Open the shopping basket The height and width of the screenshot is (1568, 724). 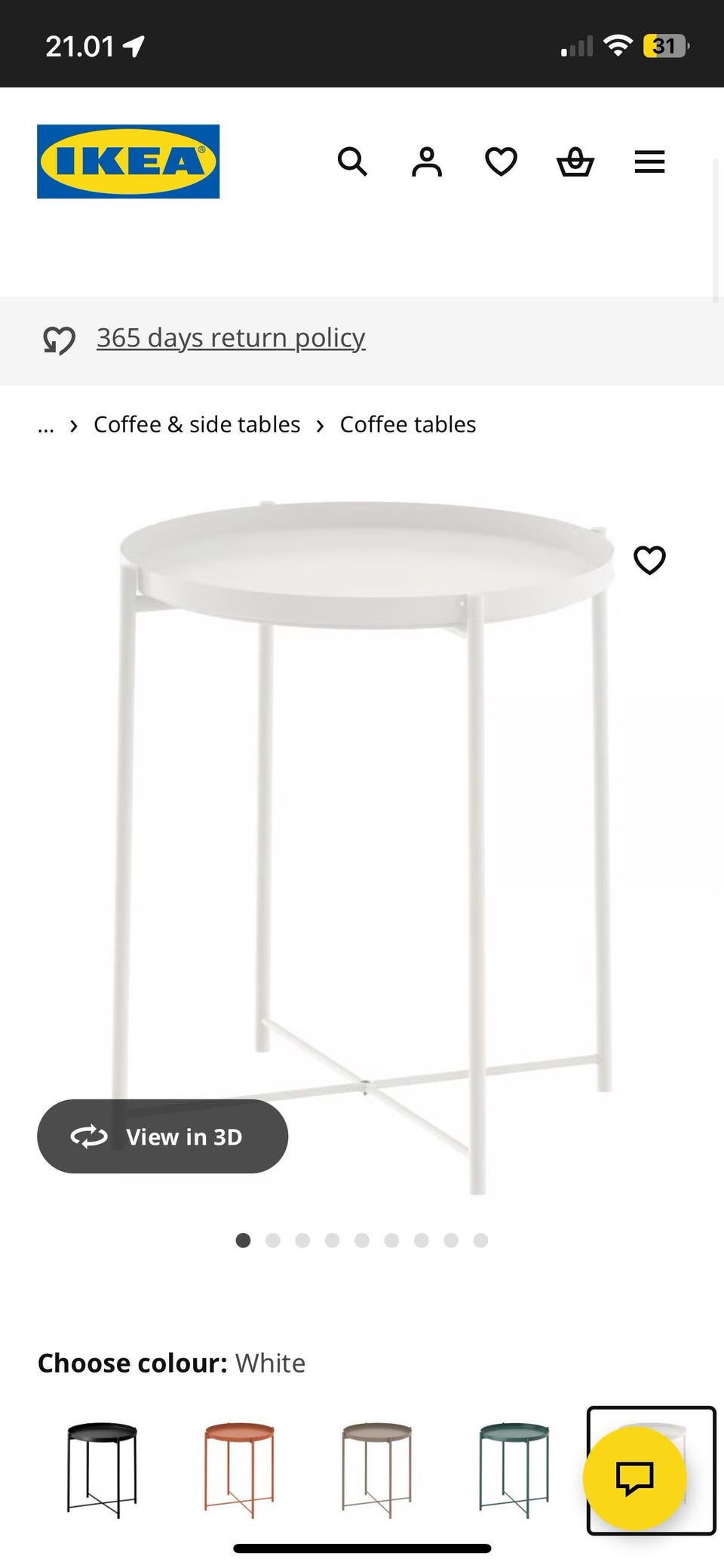[575, 161]
